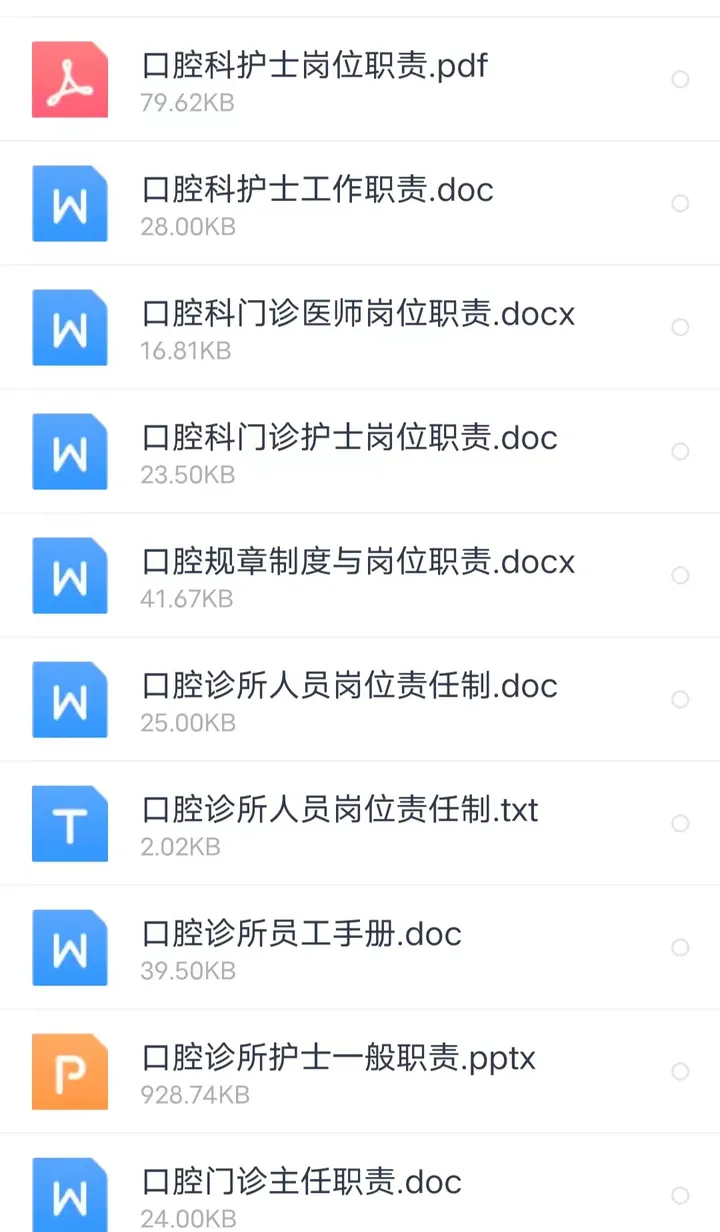
Task: Open 口腔科门诊护士岗位职责.doc
Action: click(360, 451)
